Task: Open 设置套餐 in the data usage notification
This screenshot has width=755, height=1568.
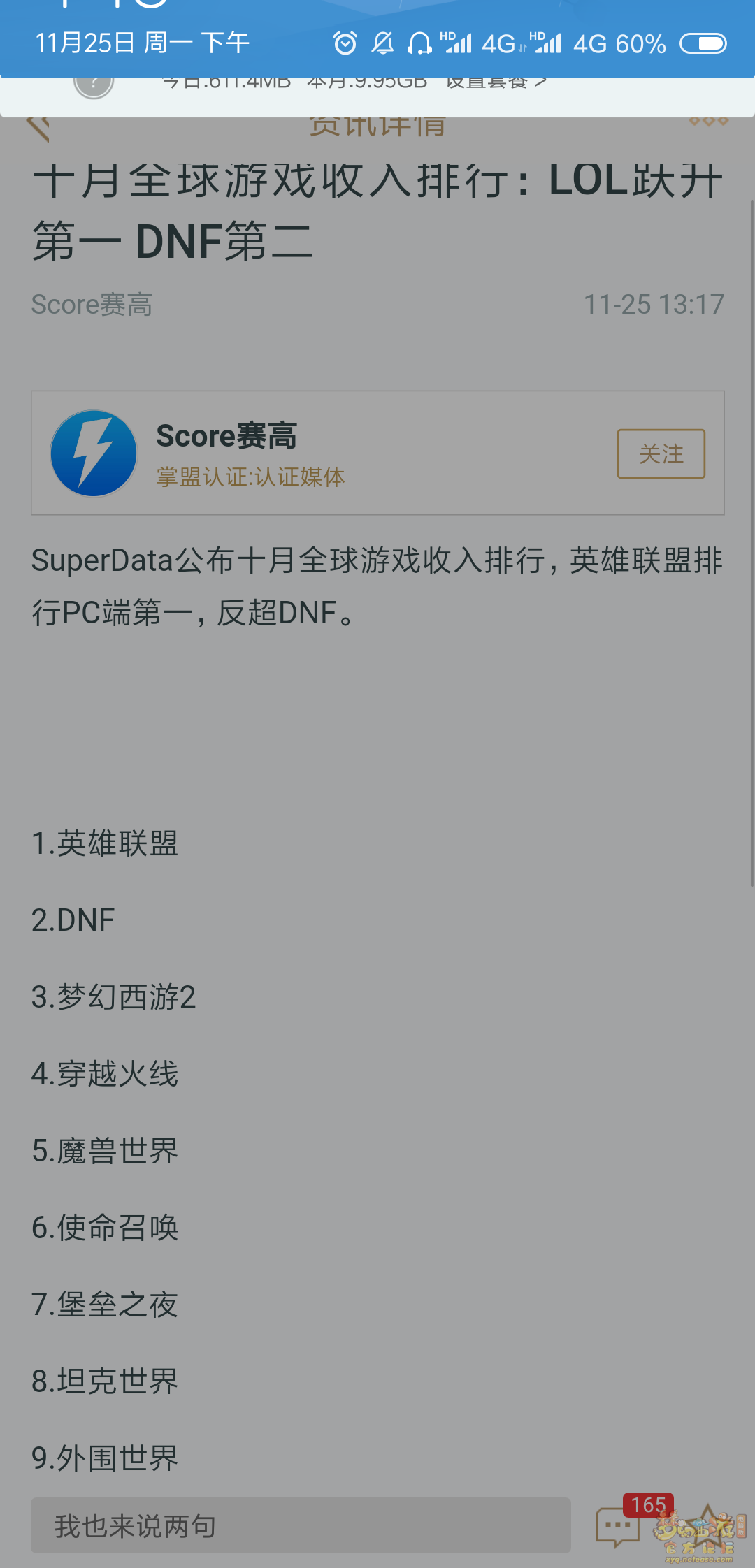Action: (x=495, y=82)
